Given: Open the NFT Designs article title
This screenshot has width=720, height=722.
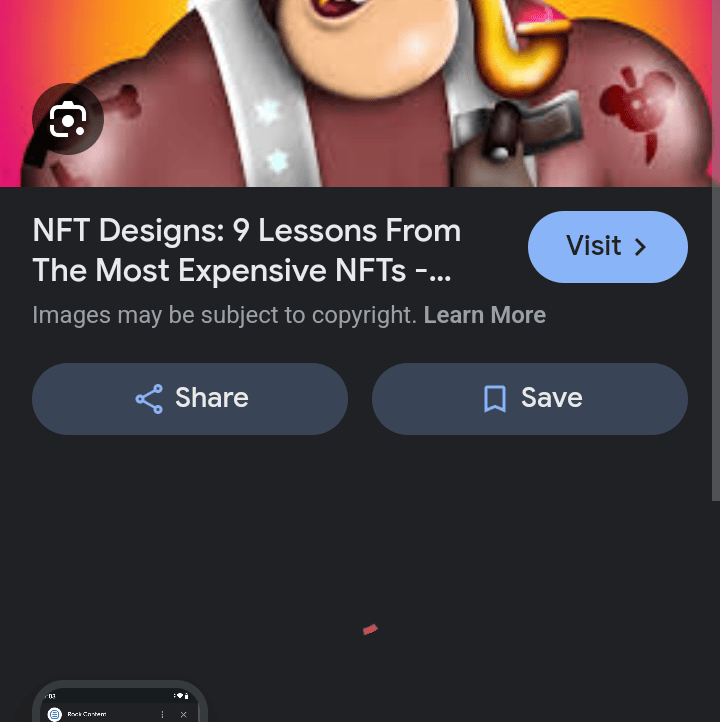Looking at the screenshot, I should [247, 251].
